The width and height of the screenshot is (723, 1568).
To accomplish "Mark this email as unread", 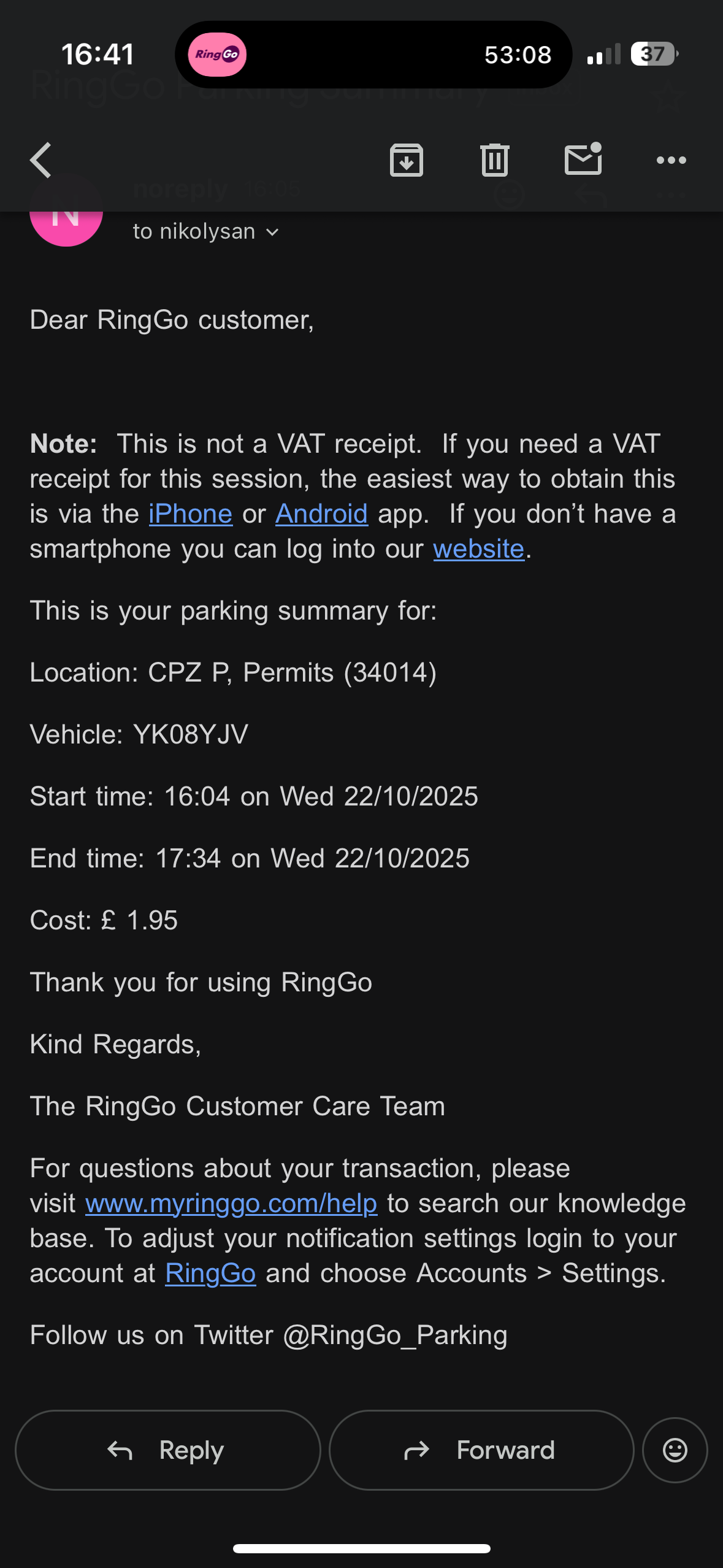I will click(583, 159).
